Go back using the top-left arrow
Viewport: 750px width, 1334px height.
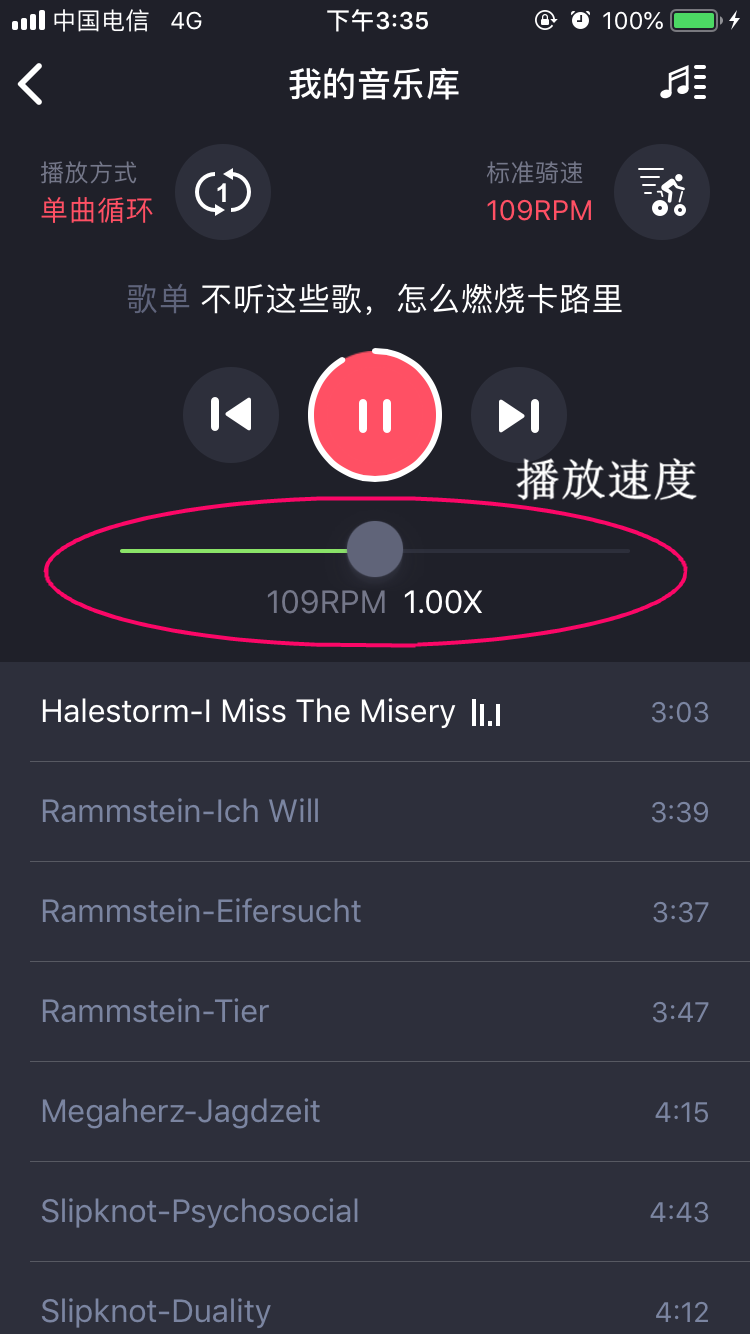click(x=31, y=84)
